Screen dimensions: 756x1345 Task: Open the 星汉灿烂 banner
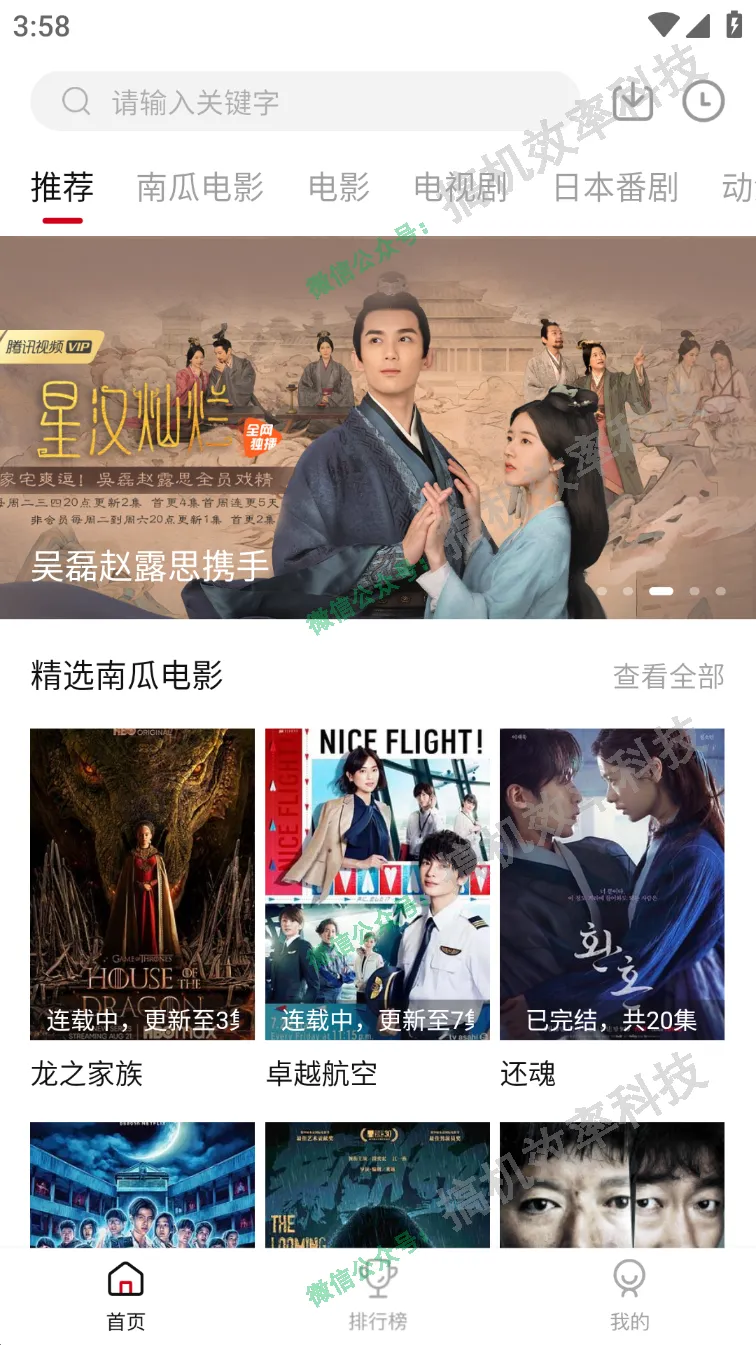point(378,427)
